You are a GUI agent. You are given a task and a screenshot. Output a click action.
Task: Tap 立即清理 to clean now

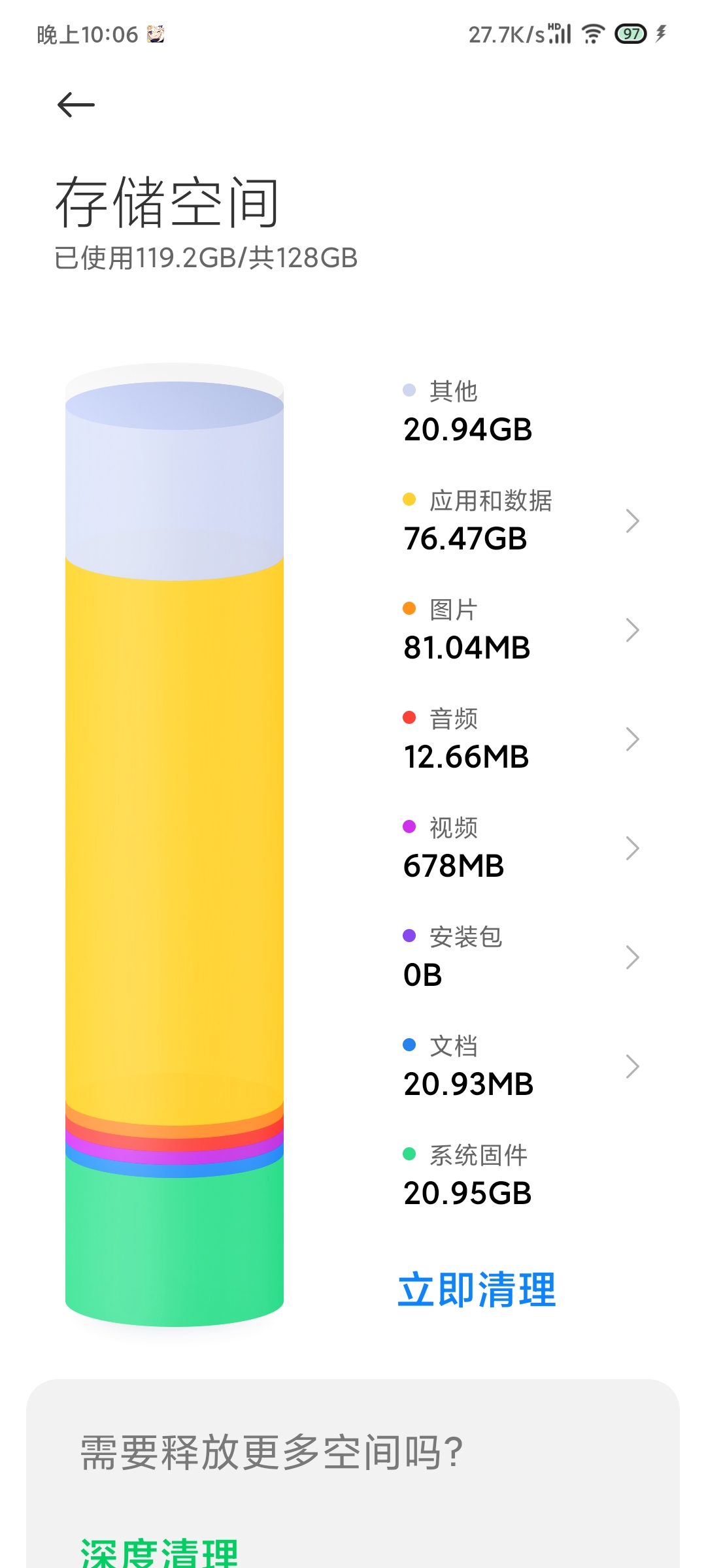(x=477, y=1290)
